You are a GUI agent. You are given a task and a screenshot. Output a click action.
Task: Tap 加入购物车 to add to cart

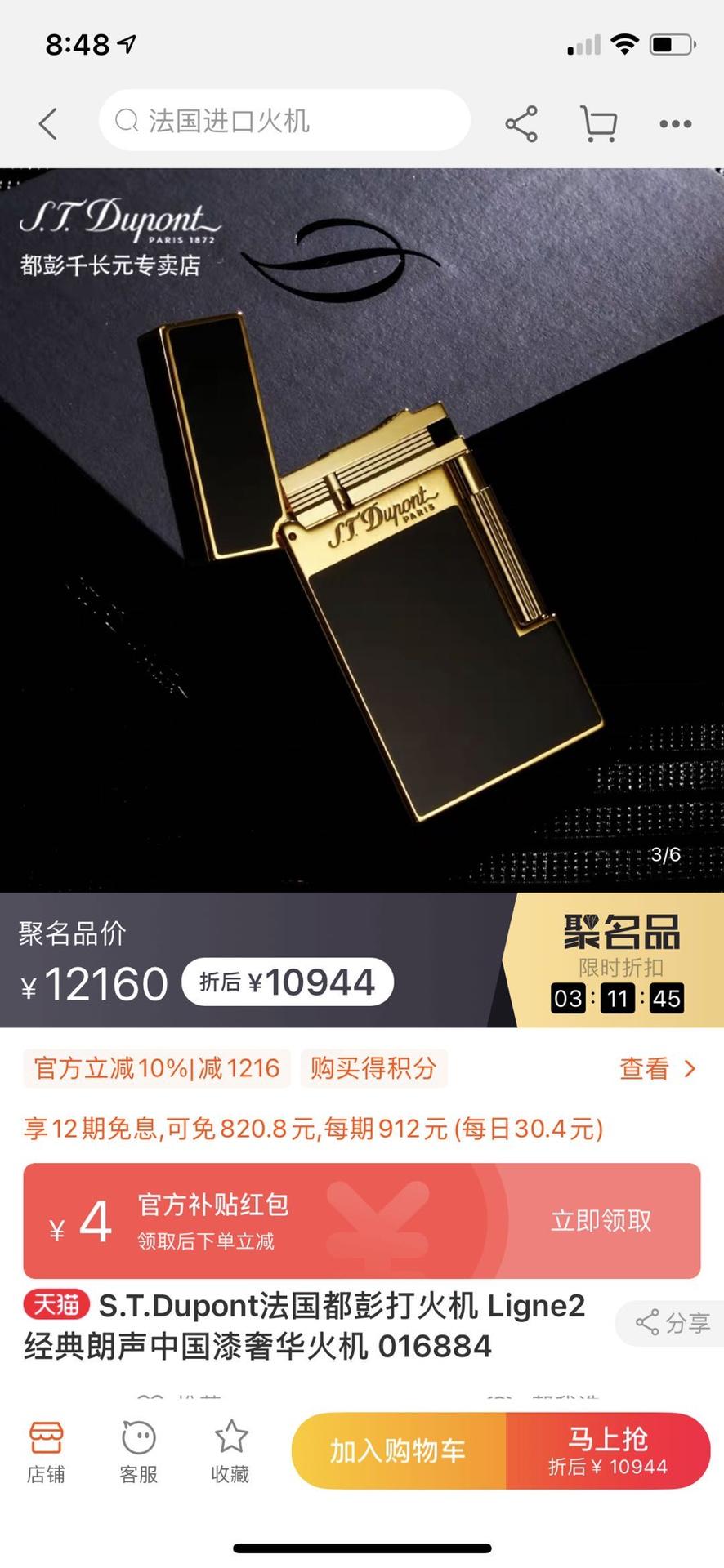pyautogui.click(x=398, y=1450)
